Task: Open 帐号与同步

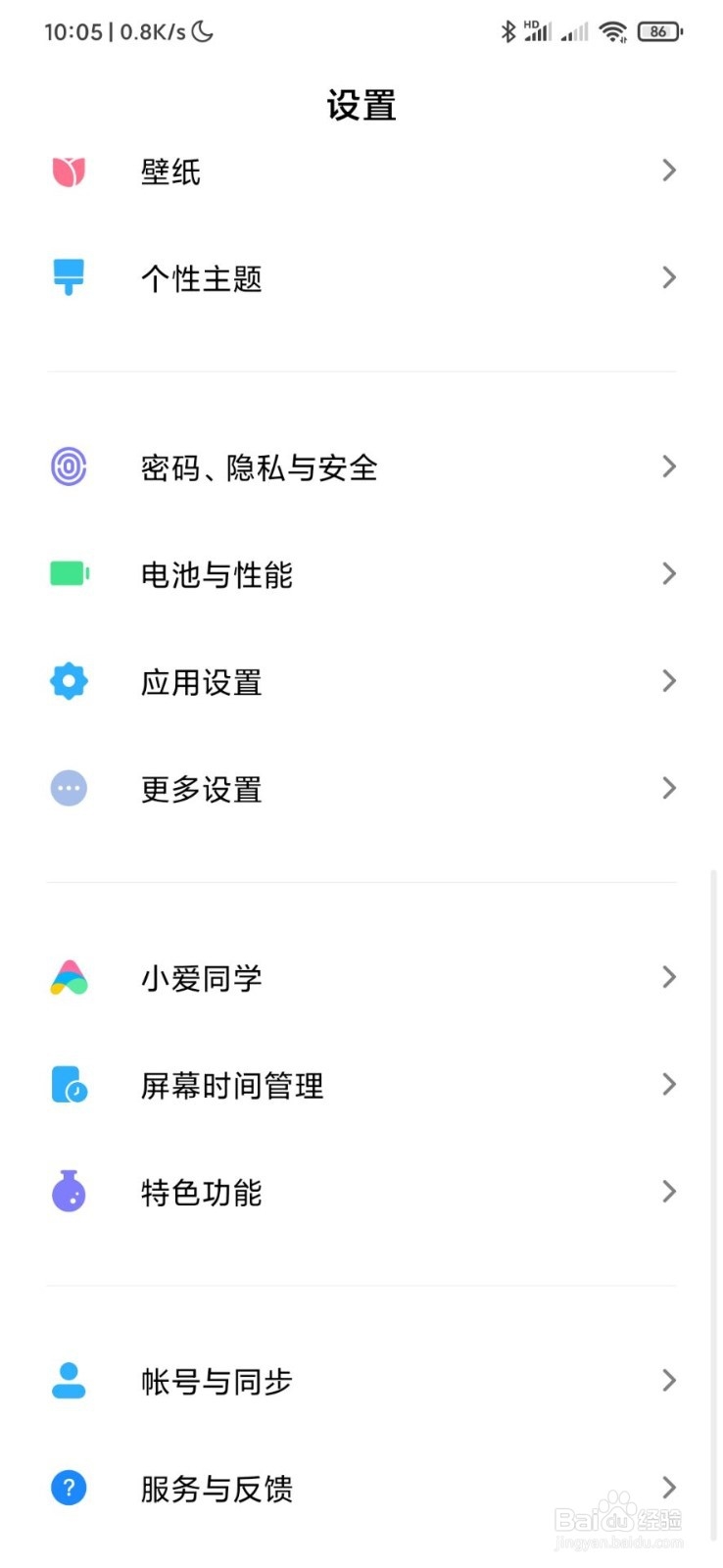Action: pyautogui.click(x=361, y=1381)
